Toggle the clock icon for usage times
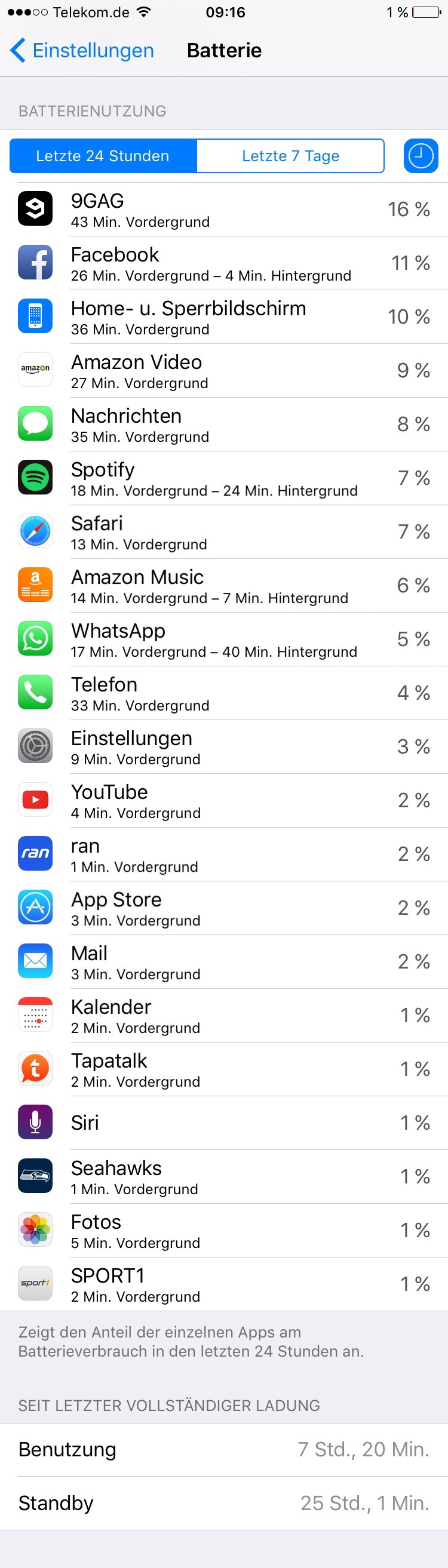 (421, 156)
